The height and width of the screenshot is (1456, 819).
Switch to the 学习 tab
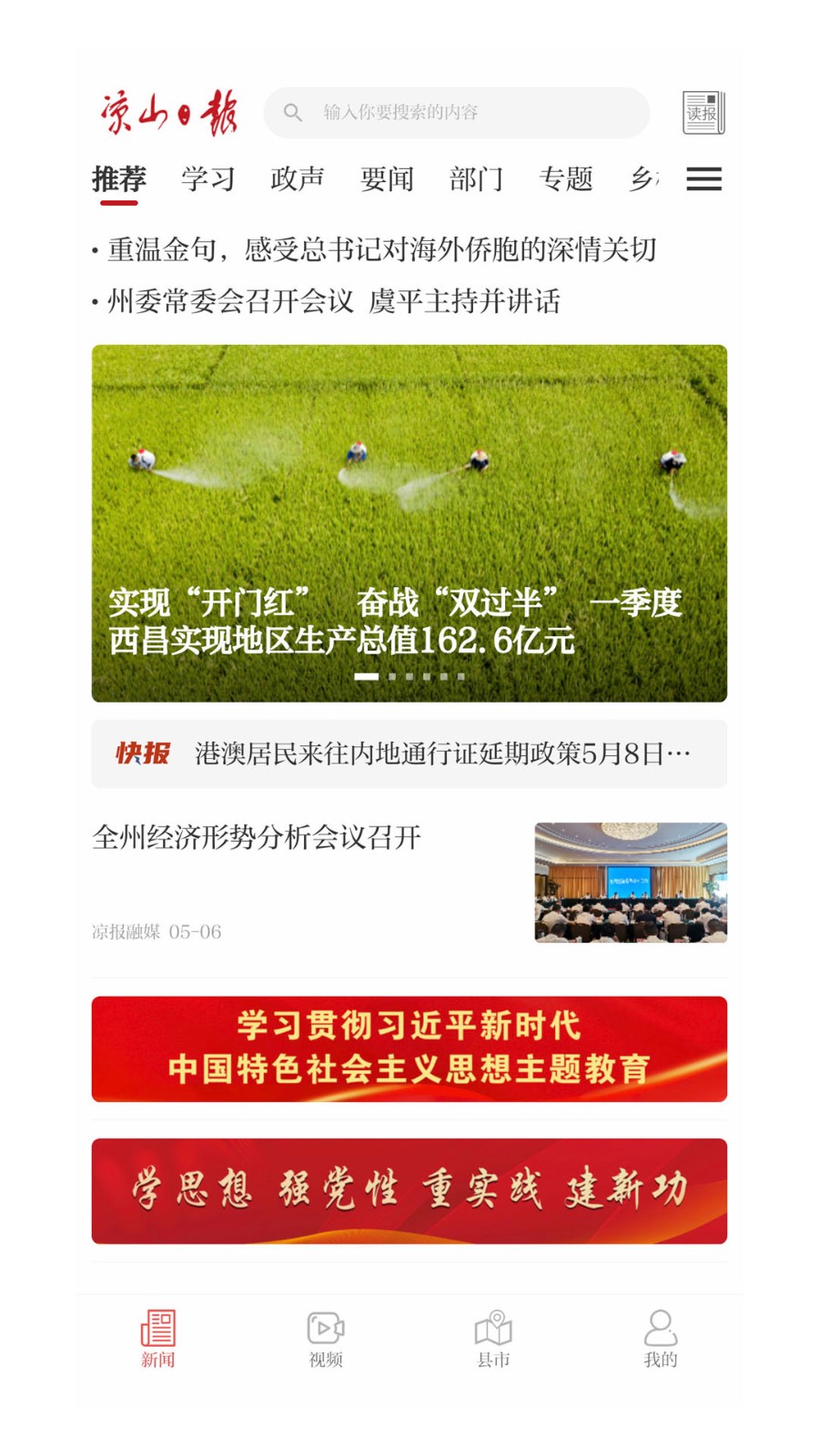pos(207,179)
